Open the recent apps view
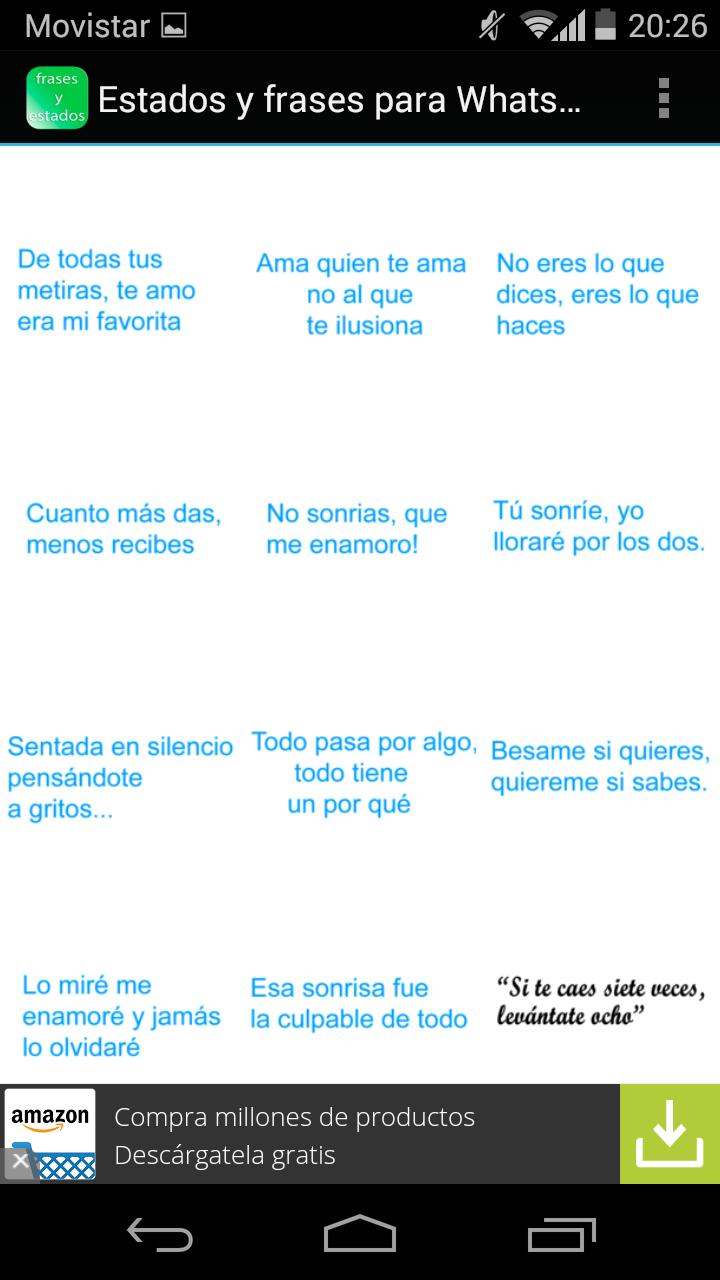The image size is (720, 1280). [561, 1233]
